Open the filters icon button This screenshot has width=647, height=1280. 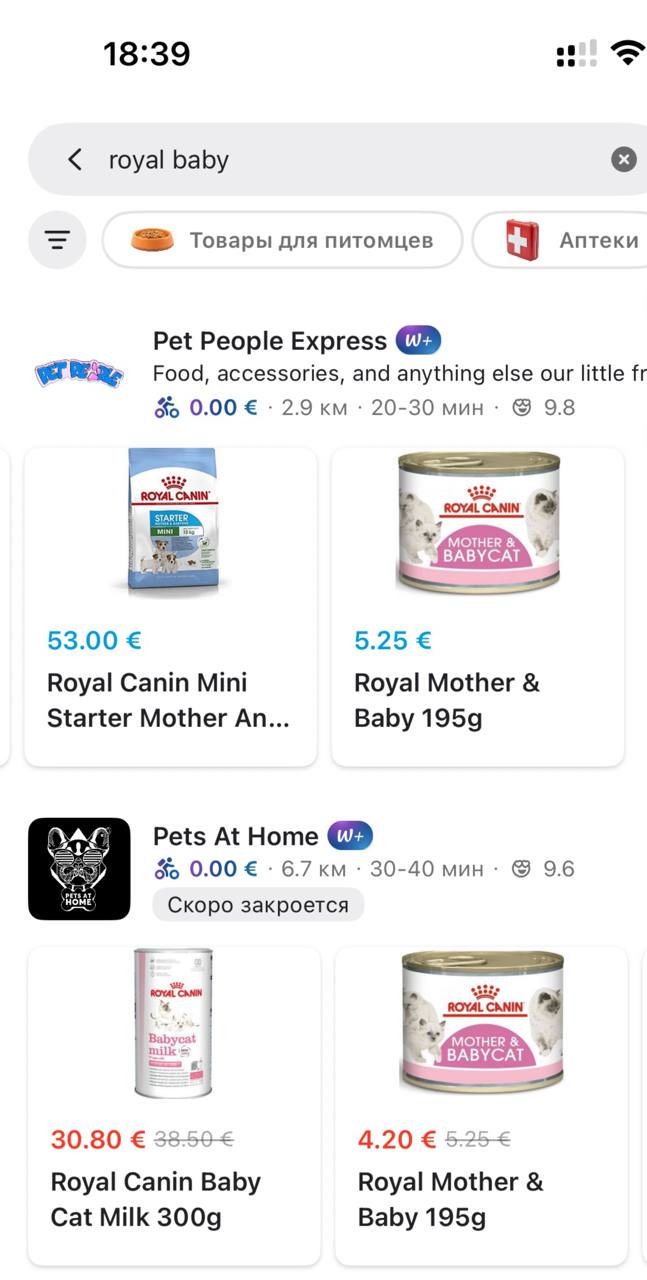point(57,240)
